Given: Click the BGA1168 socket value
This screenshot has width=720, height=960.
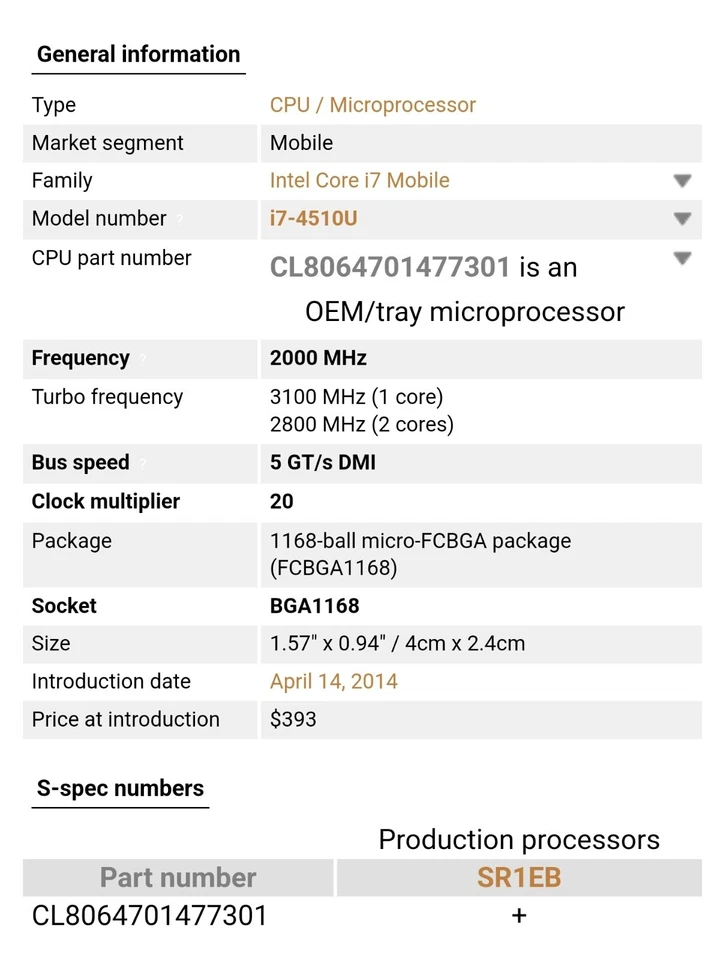Looking at the screenshot, I should tap(315, 605).
